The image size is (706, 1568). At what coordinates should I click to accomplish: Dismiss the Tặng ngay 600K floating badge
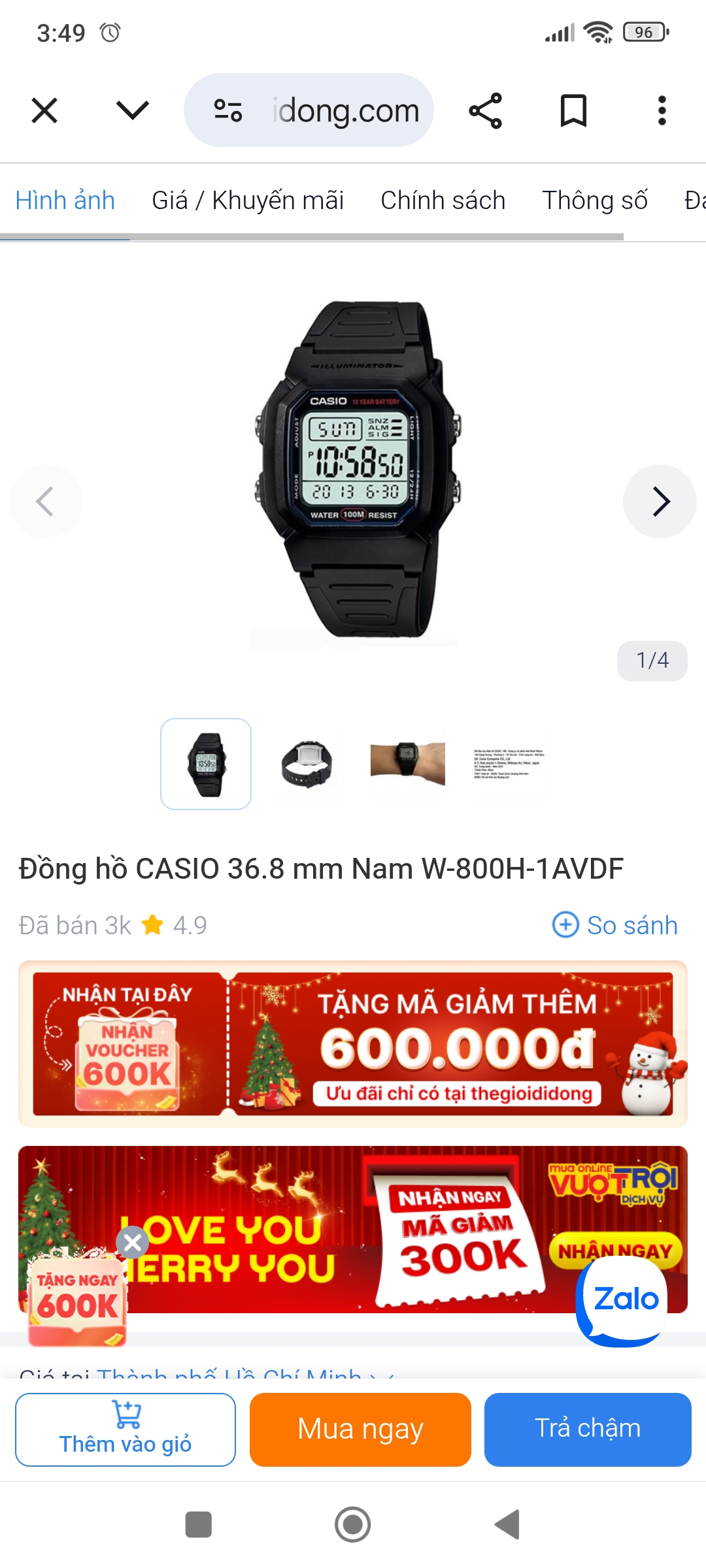click(x=133, y=1243)
